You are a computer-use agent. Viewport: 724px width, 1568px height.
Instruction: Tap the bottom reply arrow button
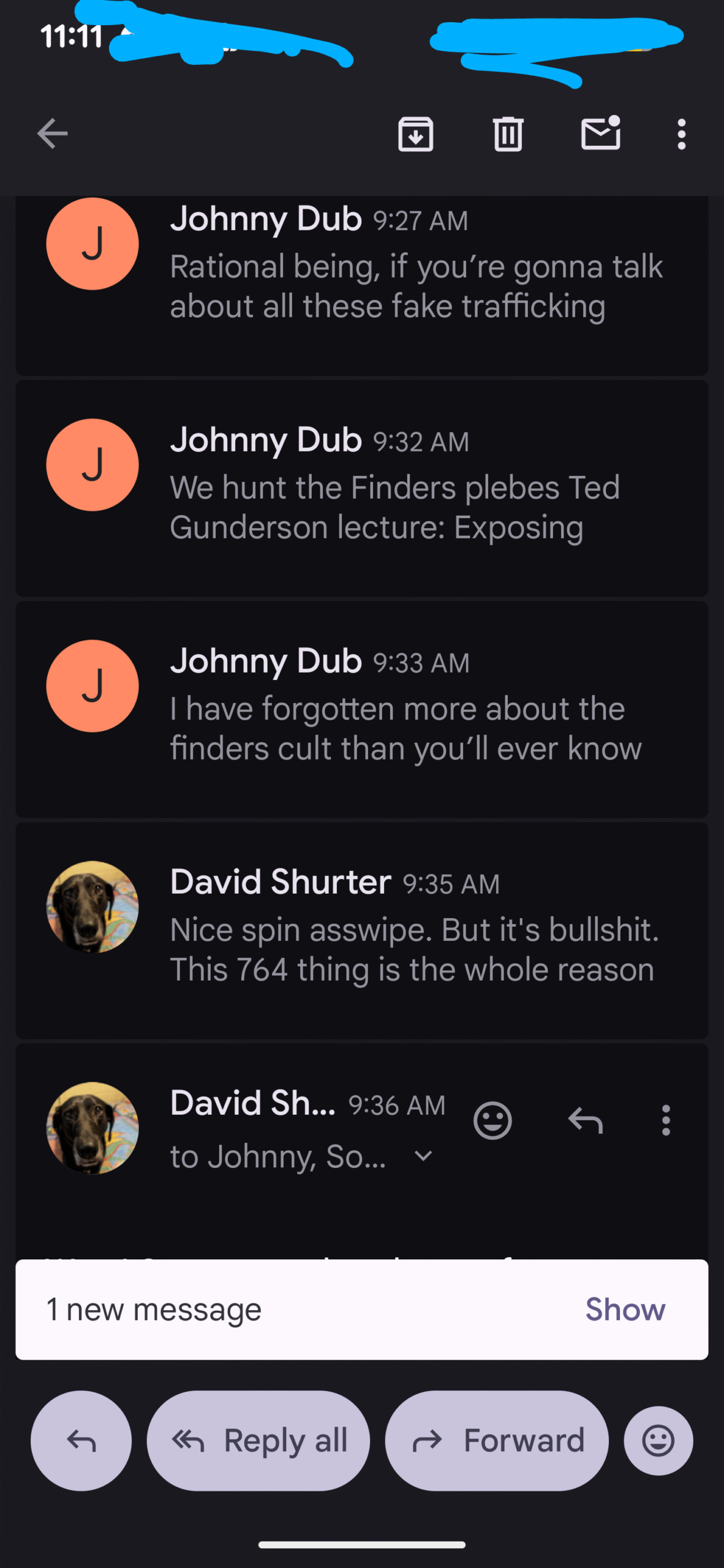81,1441
